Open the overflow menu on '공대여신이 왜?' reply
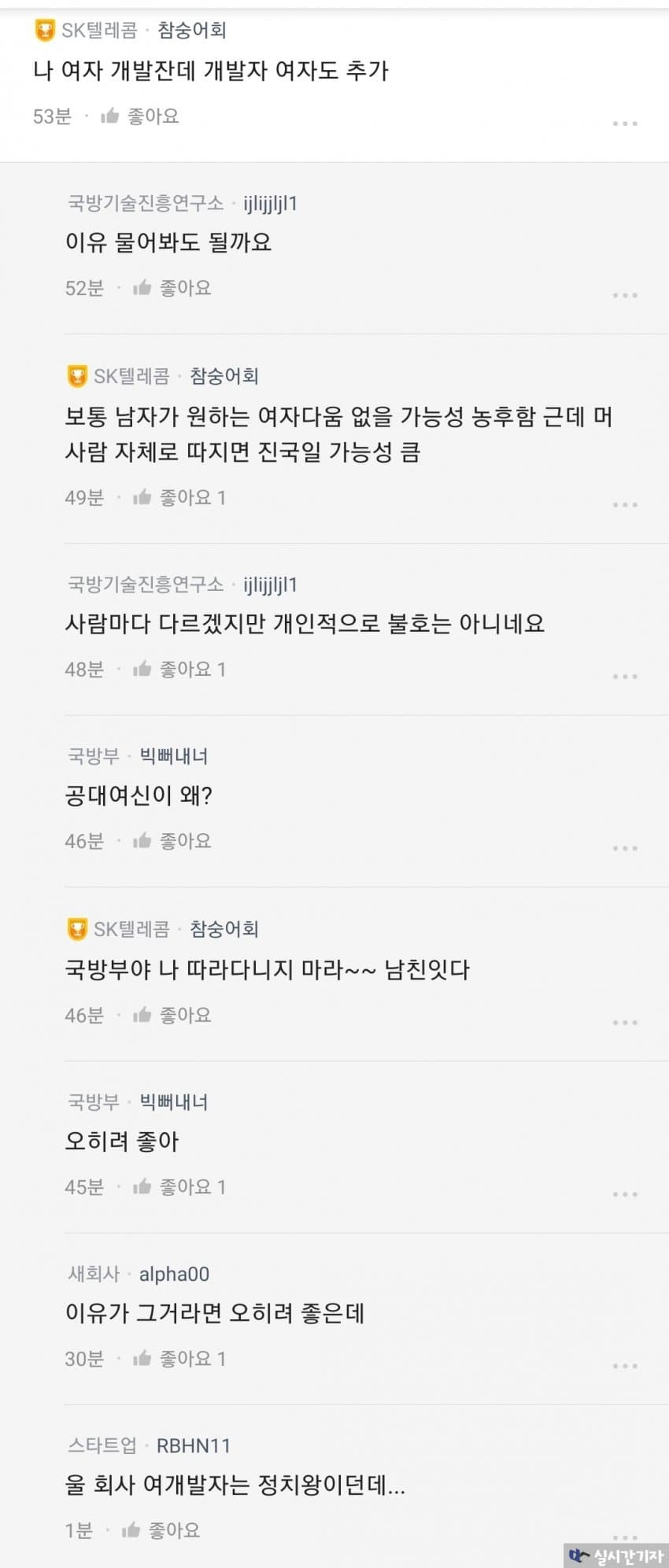This screenshot has width=669, height=1568. pyautogui.click(x=624, y=848)
